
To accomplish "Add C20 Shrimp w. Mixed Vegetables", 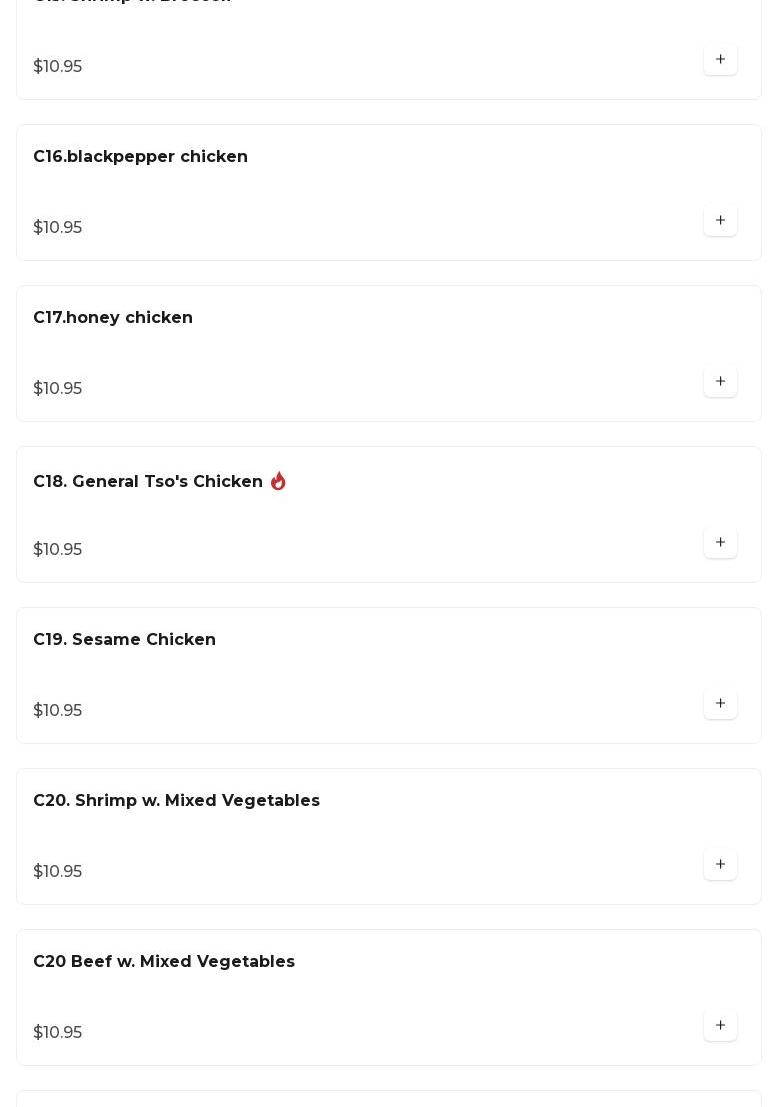I will tap(720, 864).
